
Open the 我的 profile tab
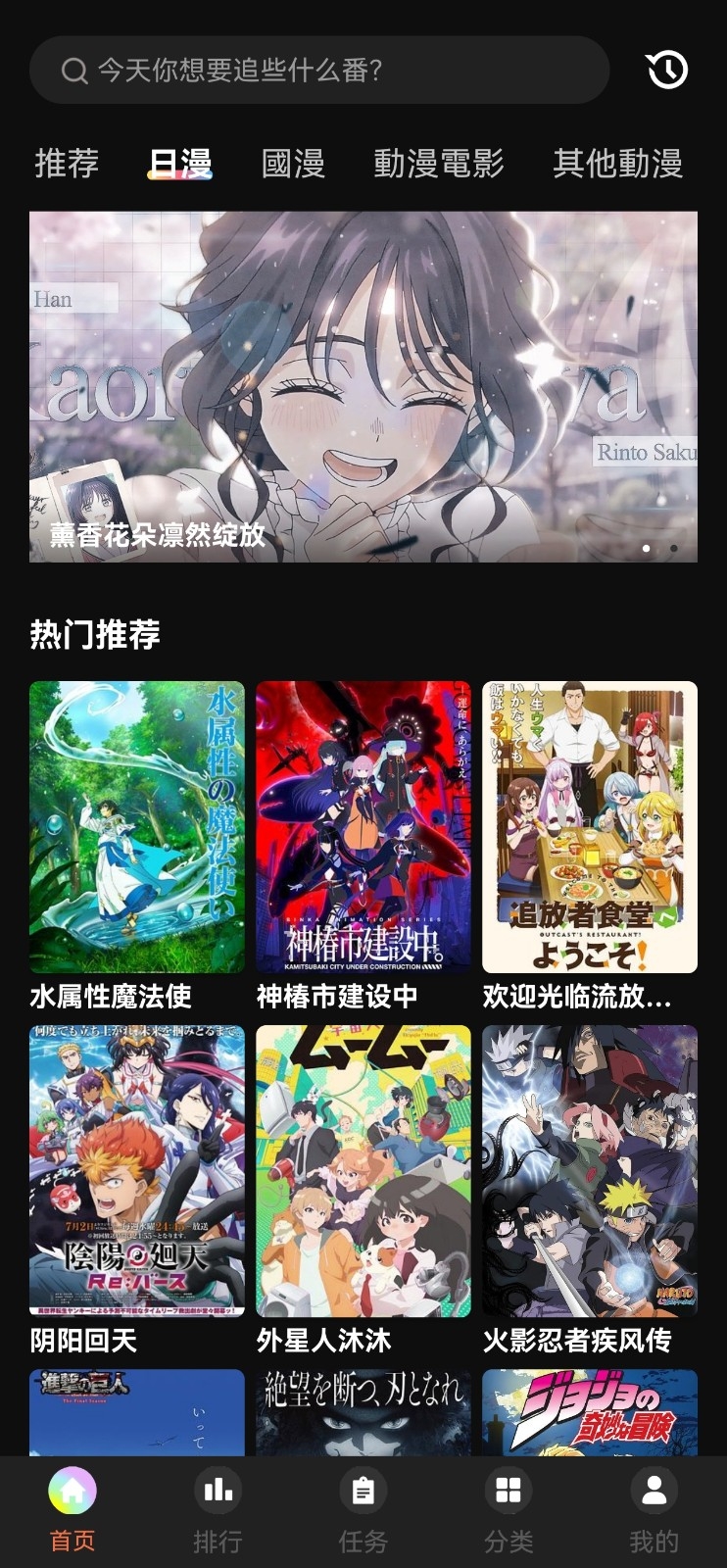[654, 1510]
